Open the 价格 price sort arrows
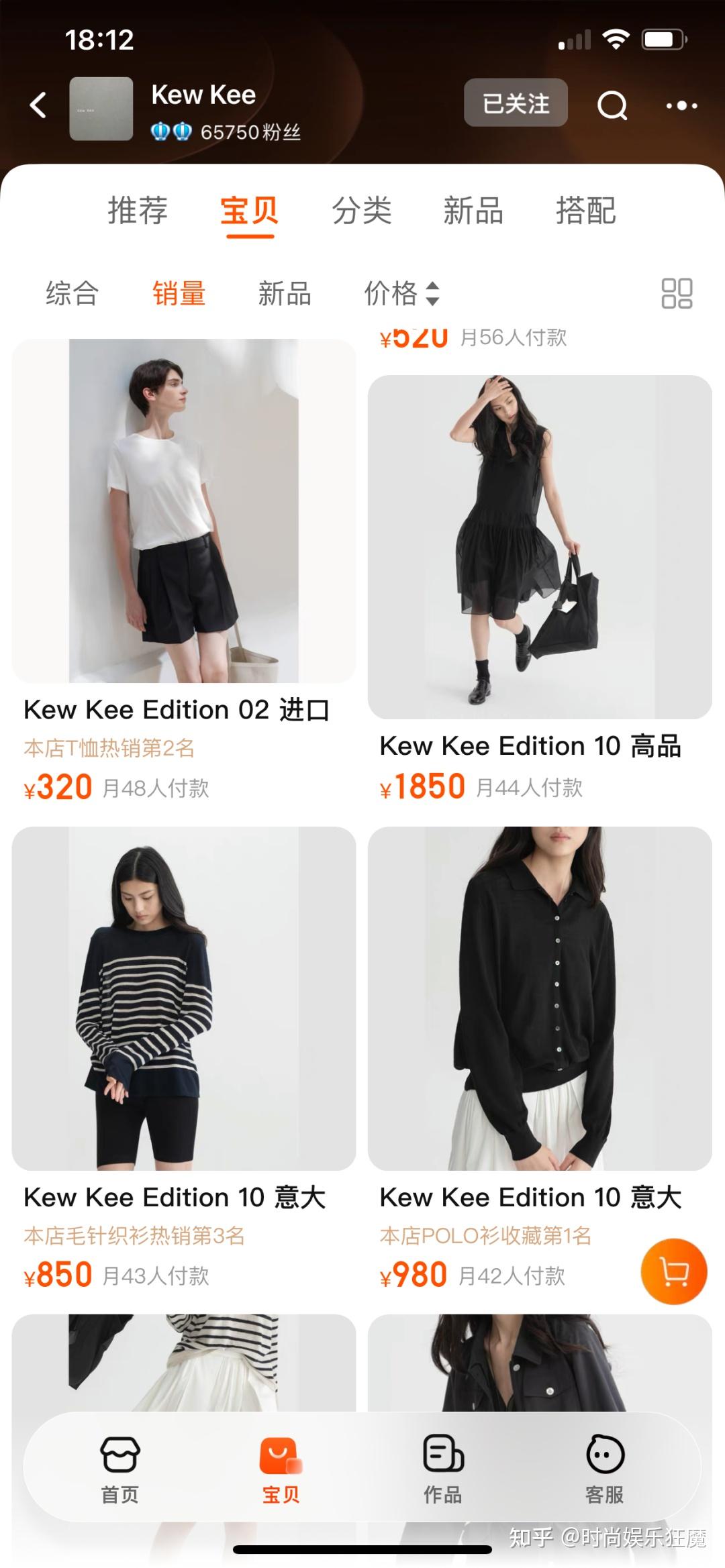 coord(401,295)
